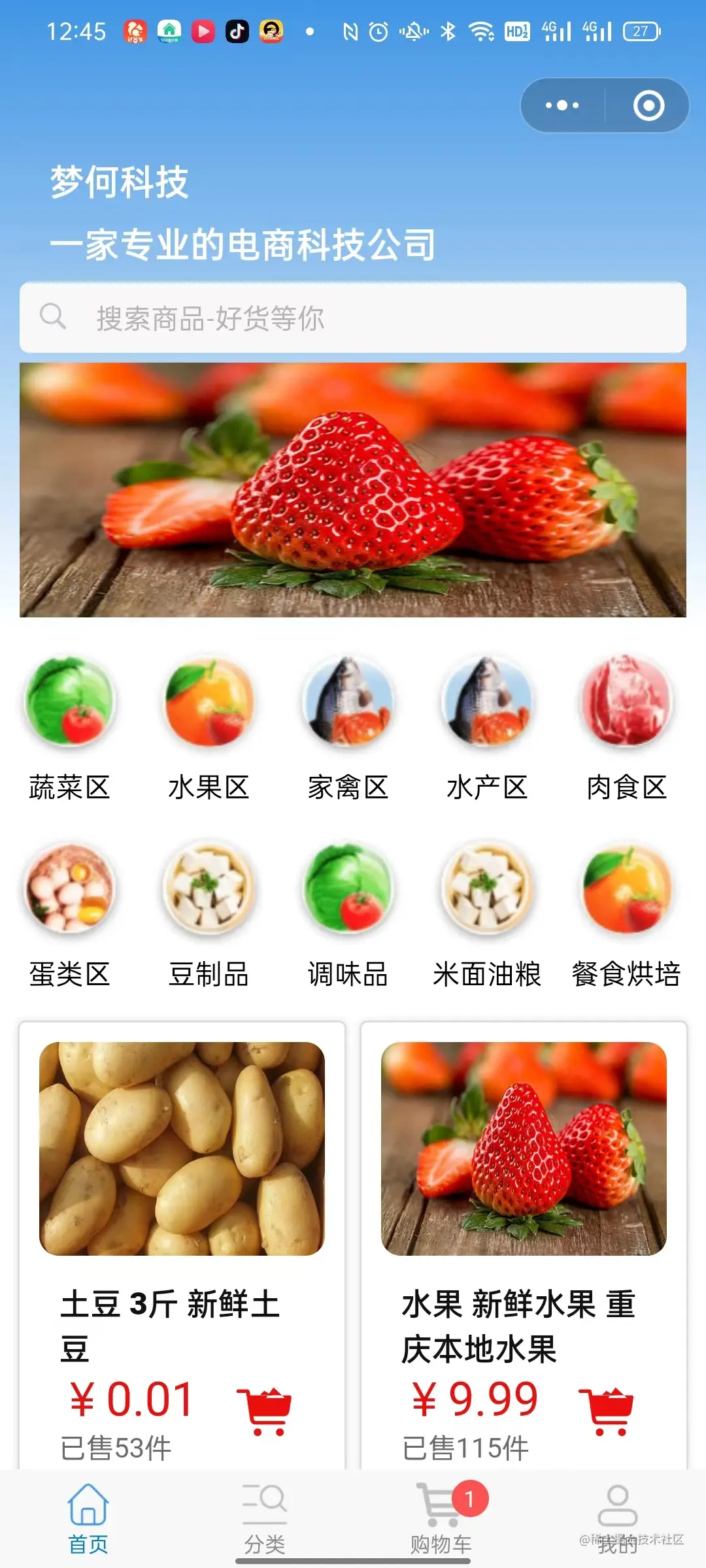
Task: Open the 购物车 shopping cart tab
Action: (x=441, y=1516)
